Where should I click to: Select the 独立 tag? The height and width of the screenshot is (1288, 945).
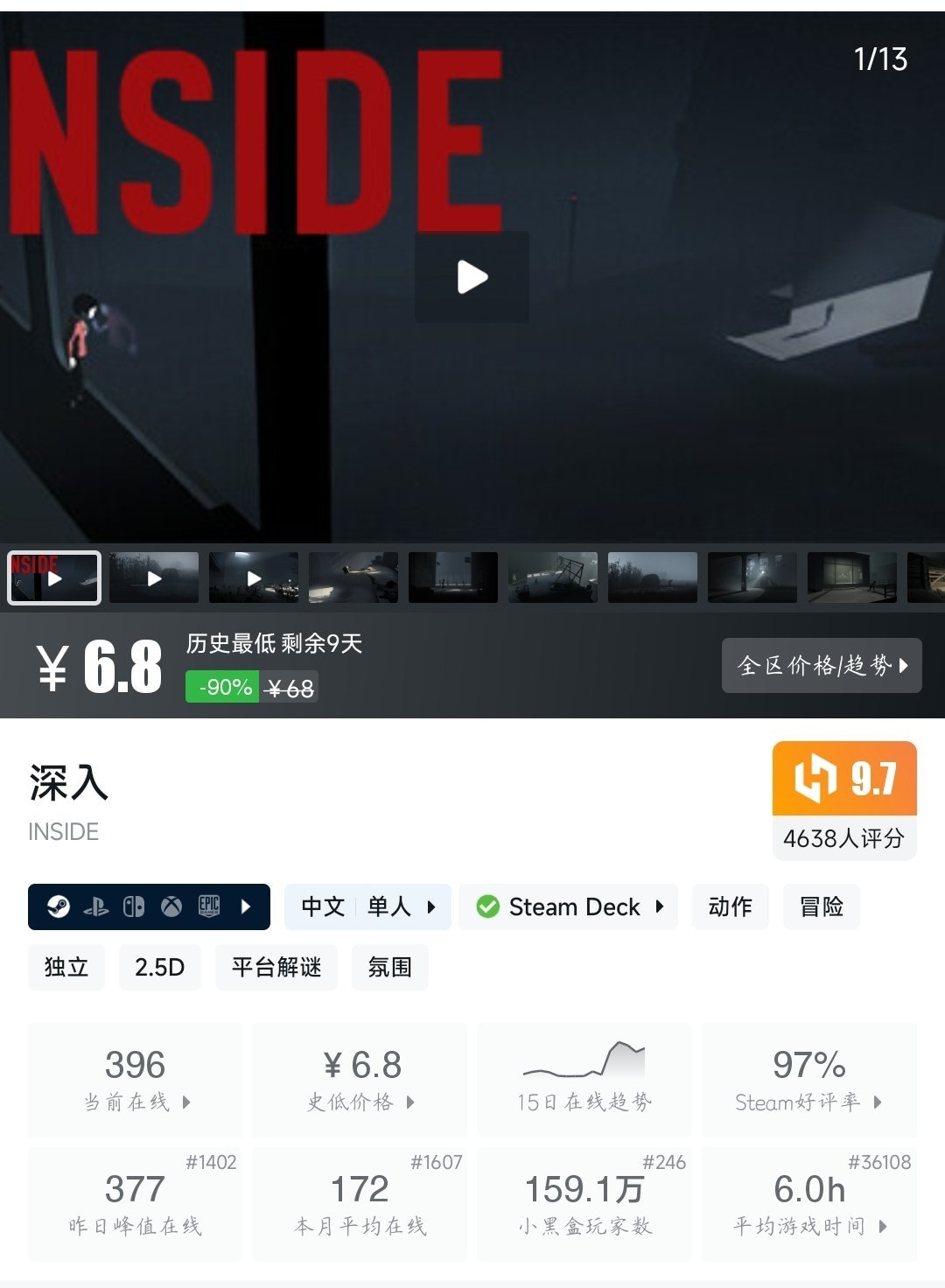(66, 967)
